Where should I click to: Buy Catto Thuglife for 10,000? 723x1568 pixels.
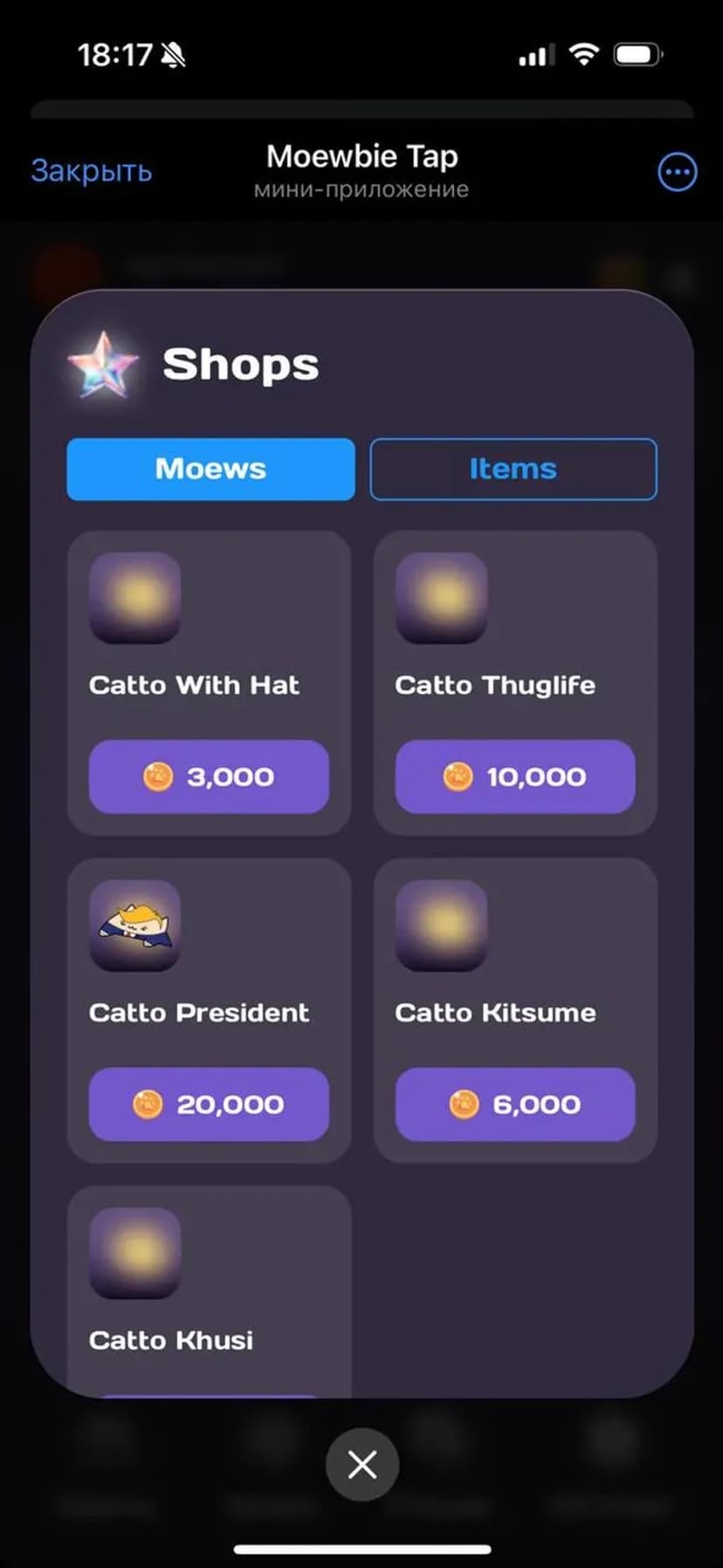click(x=515, y=776)
